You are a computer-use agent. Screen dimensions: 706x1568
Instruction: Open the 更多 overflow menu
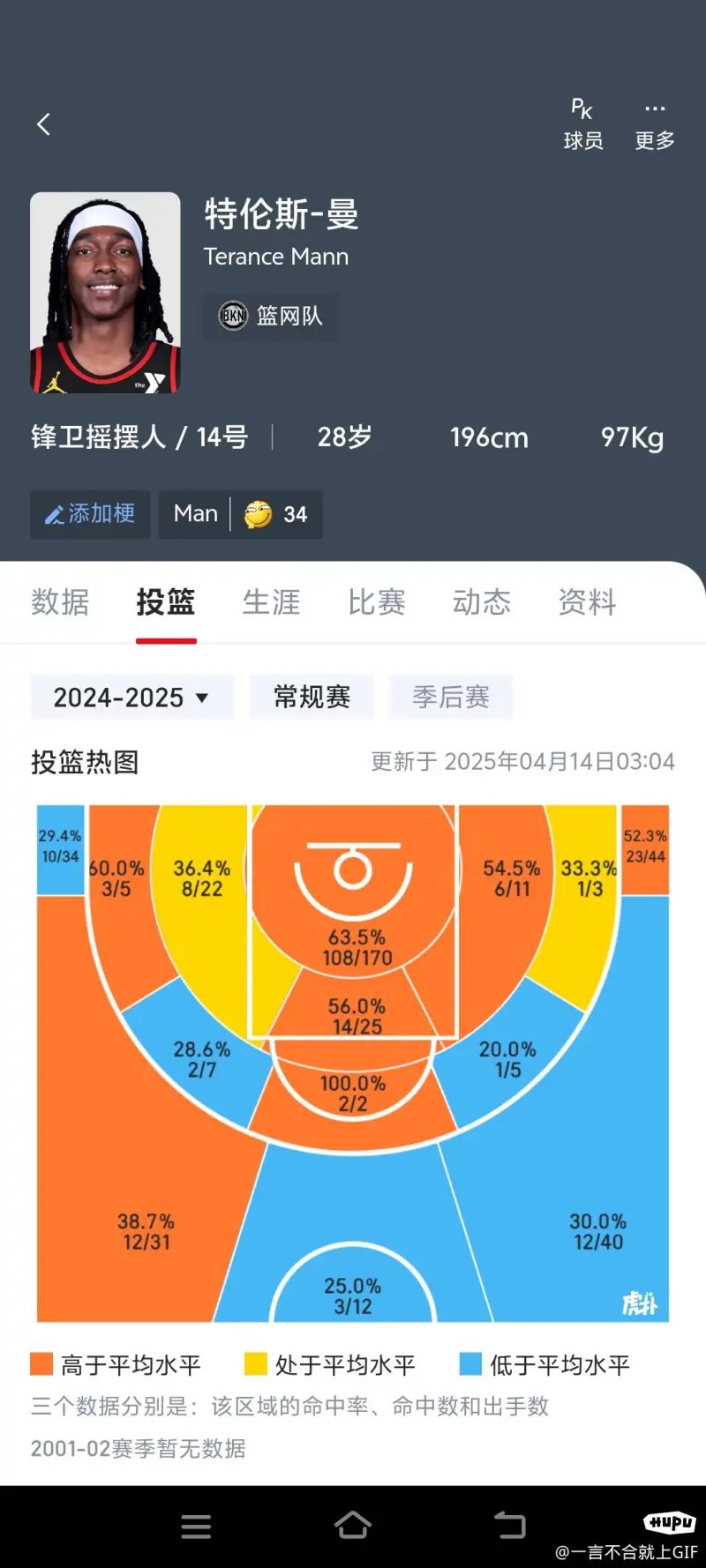654,124
